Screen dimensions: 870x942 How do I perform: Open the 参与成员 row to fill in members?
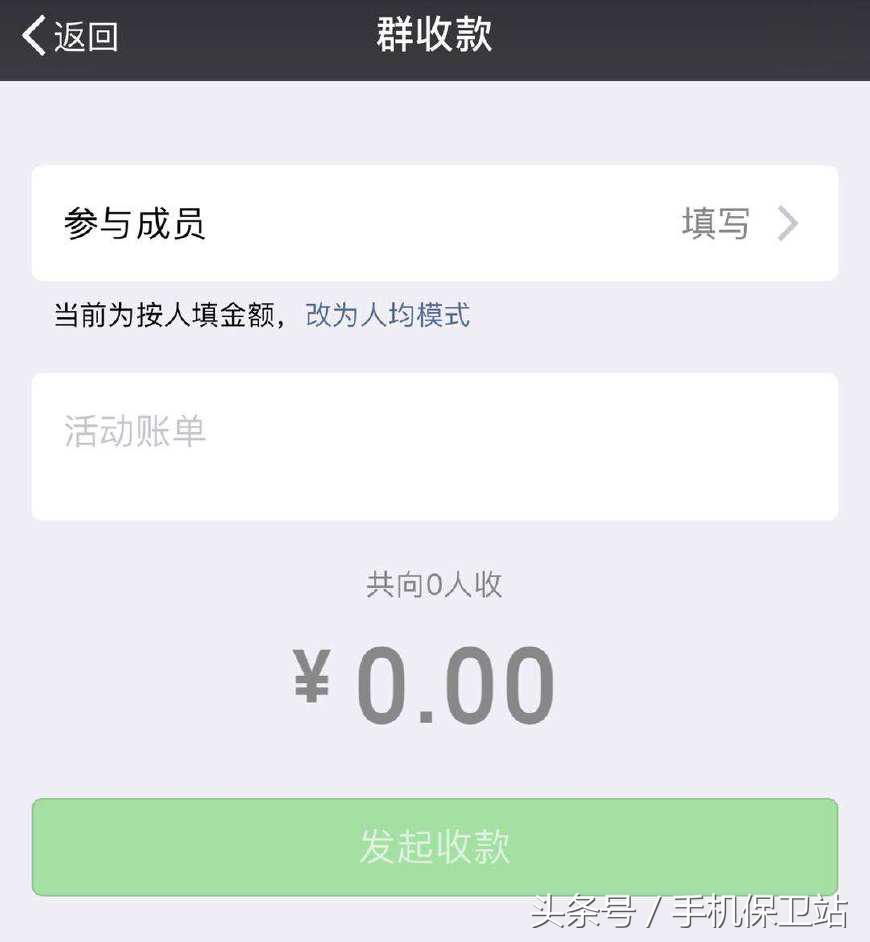click(x=434, y=223)
